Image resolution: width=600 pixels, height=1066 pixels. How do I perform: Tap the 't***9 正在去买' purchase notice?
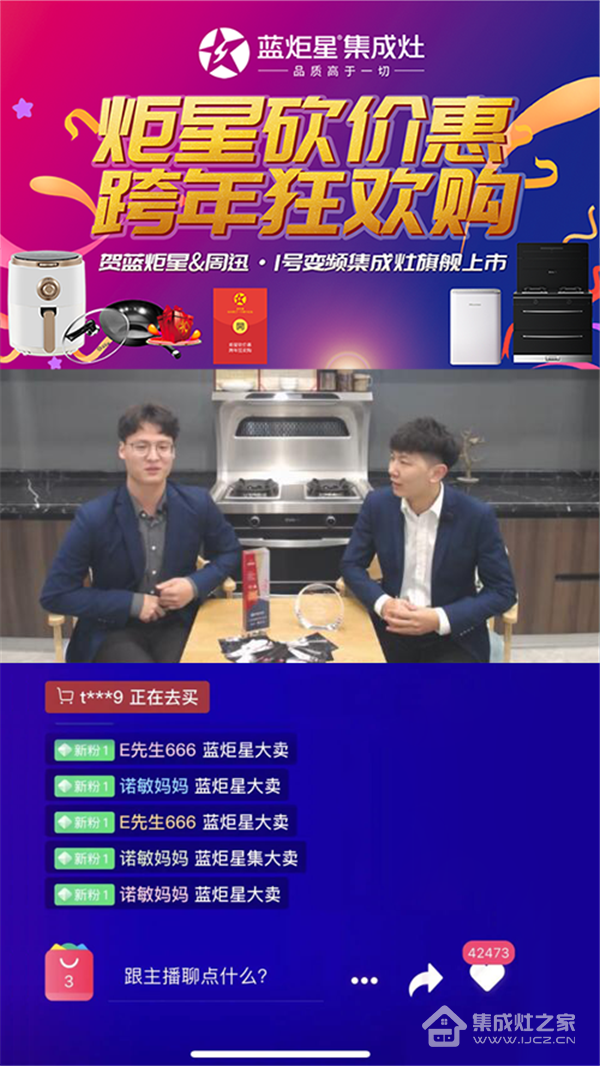127,698
